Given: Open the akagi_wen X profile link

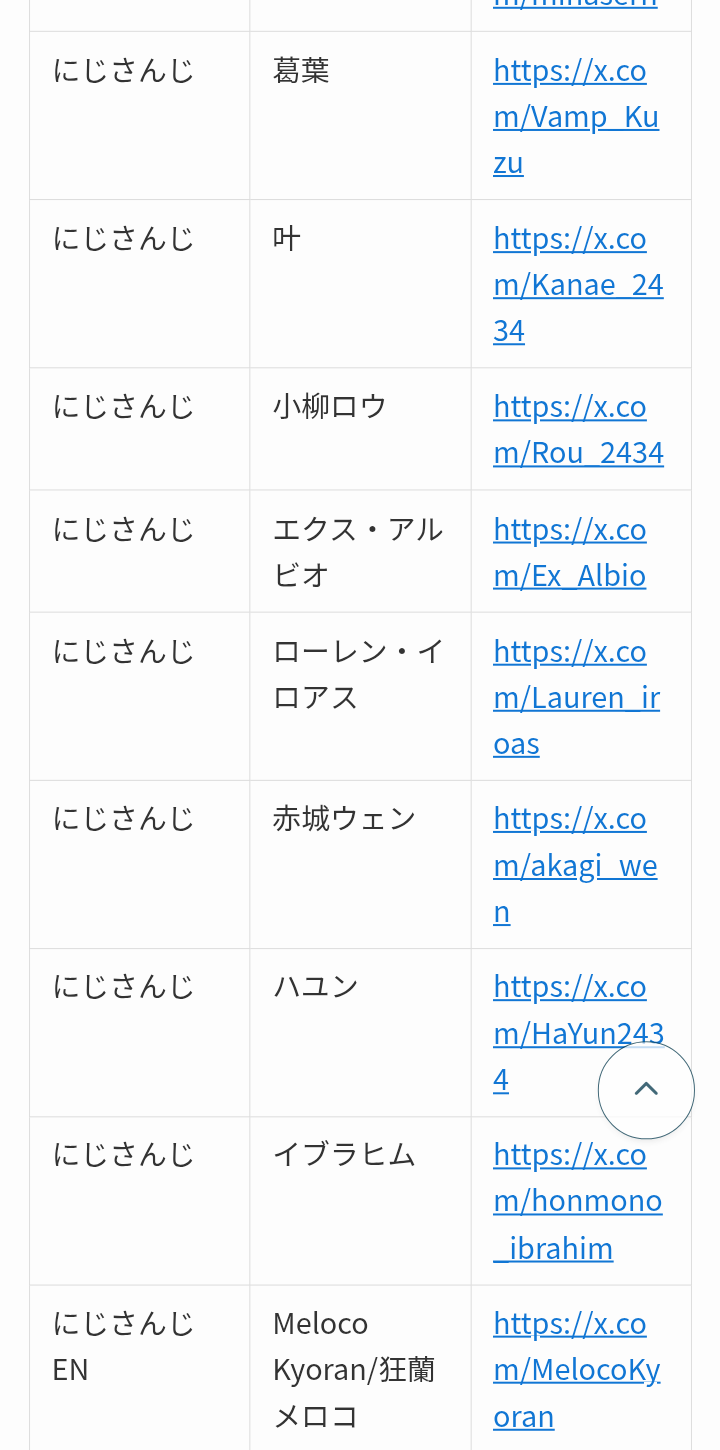Looking at the screenshot, I should click(575, 865).
